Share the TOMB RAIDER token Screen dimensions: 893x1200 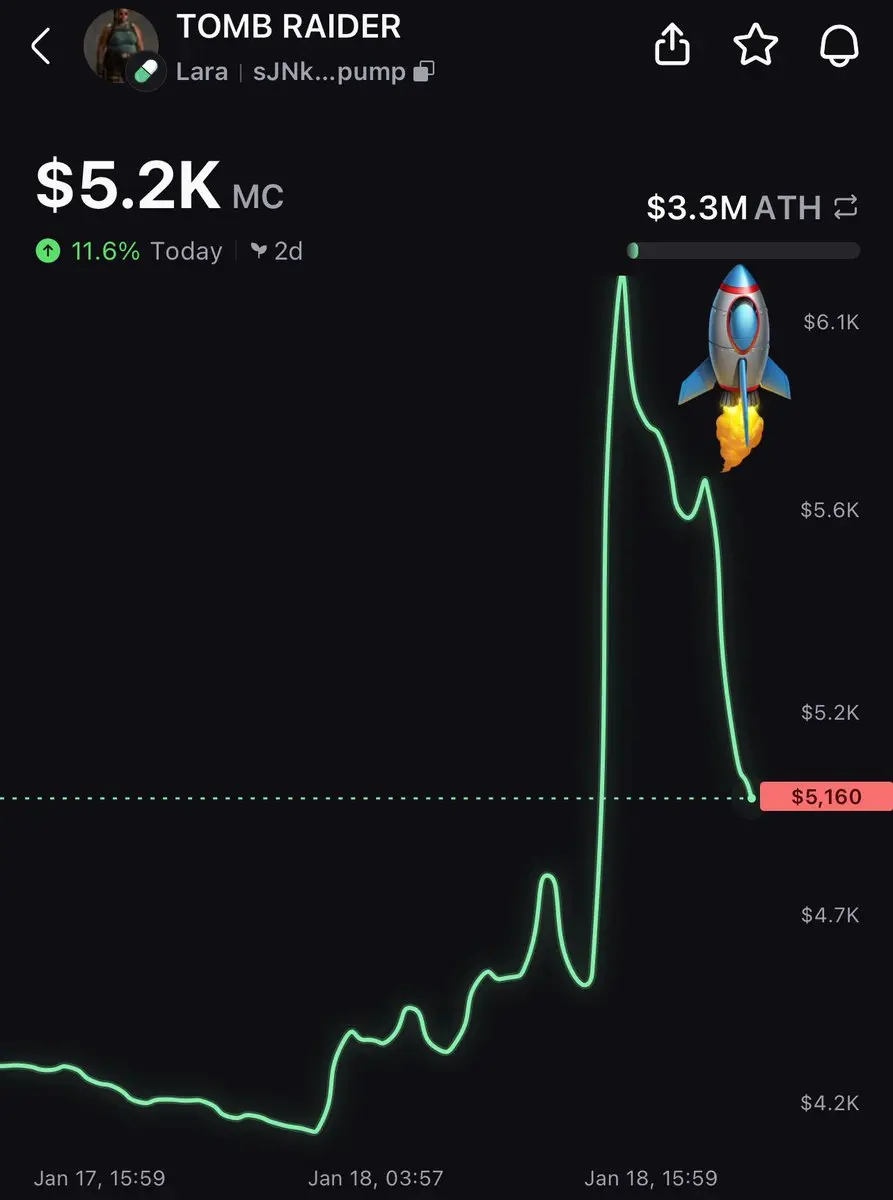click(672, 45)
